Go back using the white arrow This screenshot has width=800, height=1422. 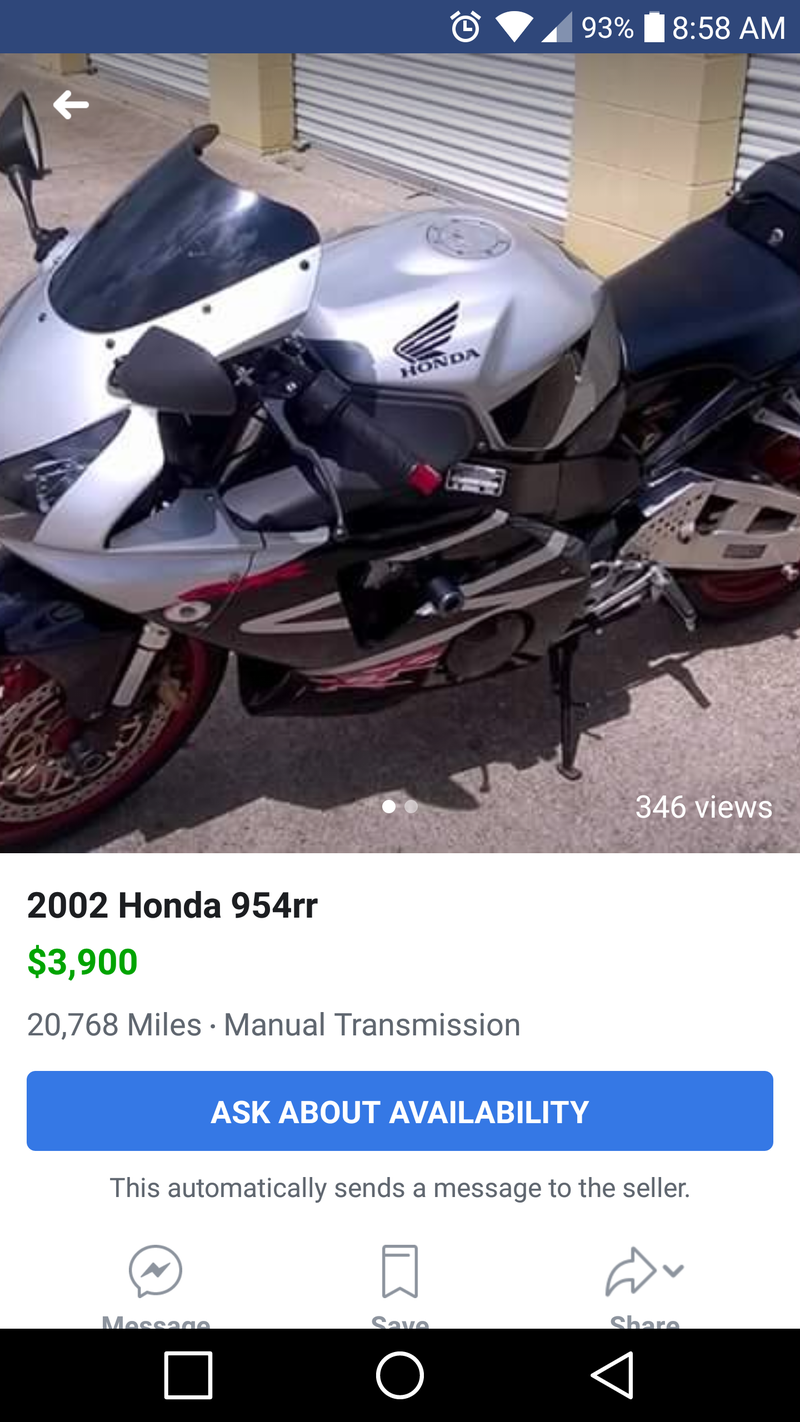(70, 104)
